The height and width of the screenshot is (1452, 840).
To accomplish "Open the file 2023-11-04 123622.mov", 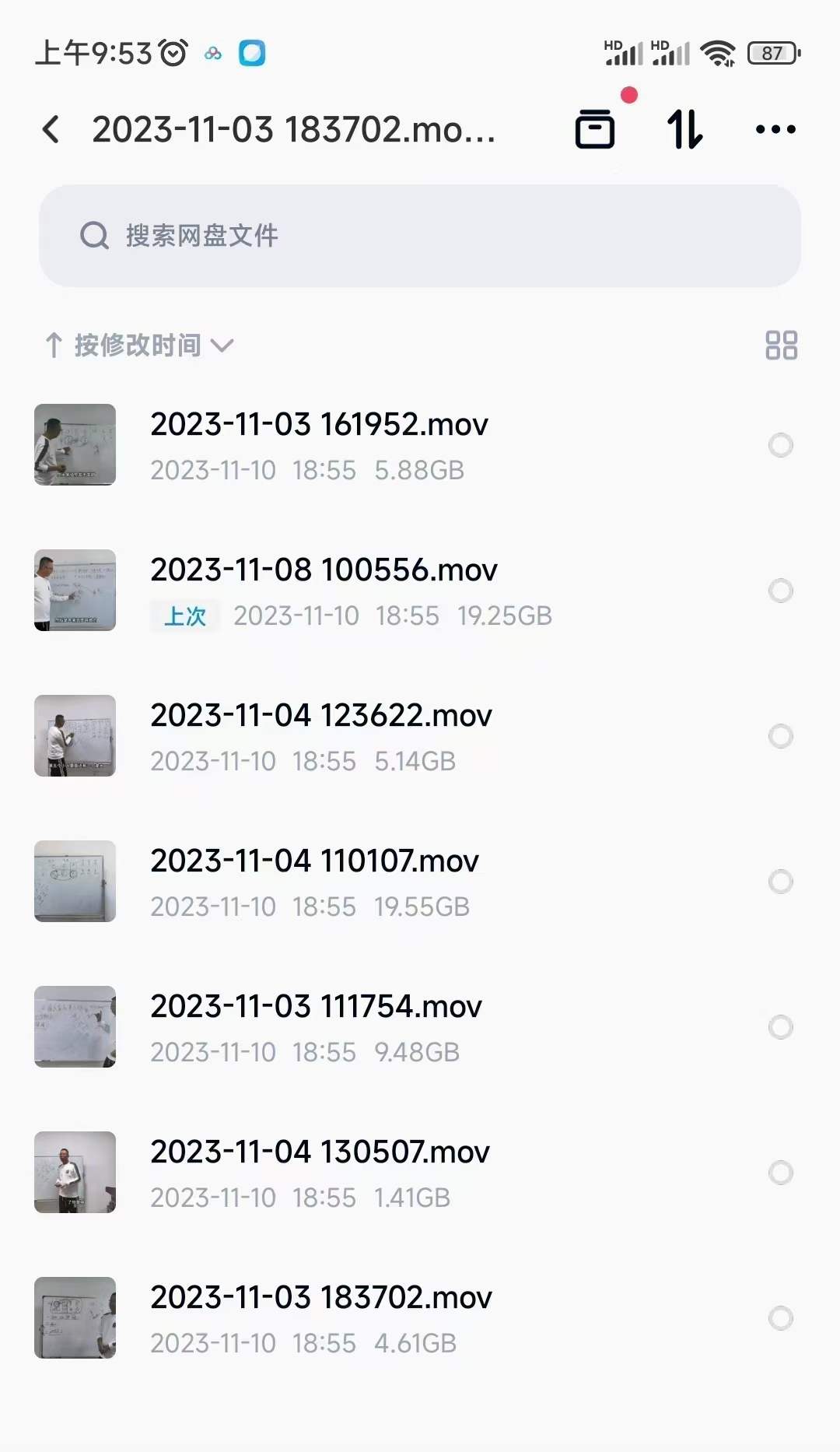I will pos(320,716).
